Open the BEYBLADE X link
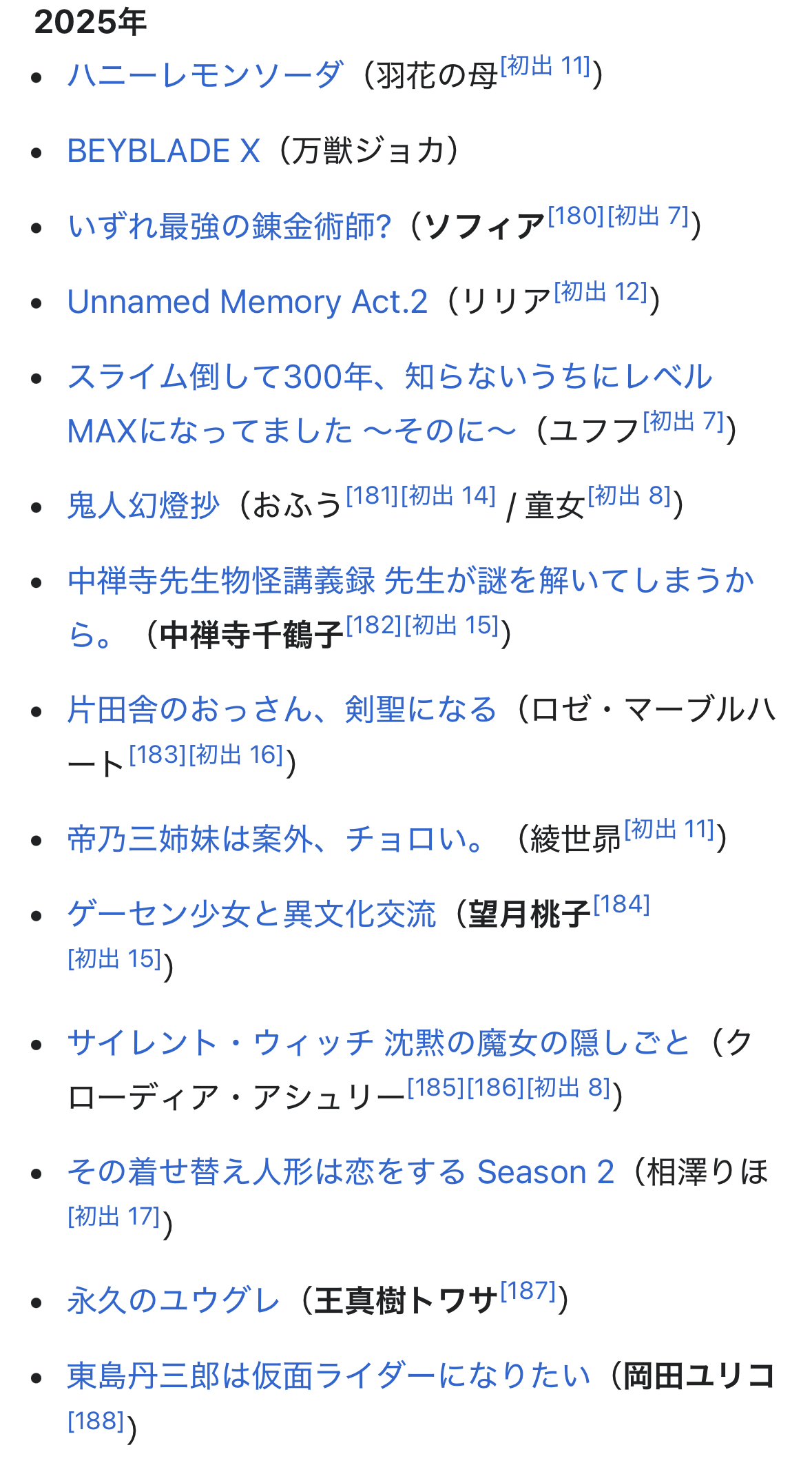The width and height of the screenshot is (812, 1474). [x=163, y=151]
